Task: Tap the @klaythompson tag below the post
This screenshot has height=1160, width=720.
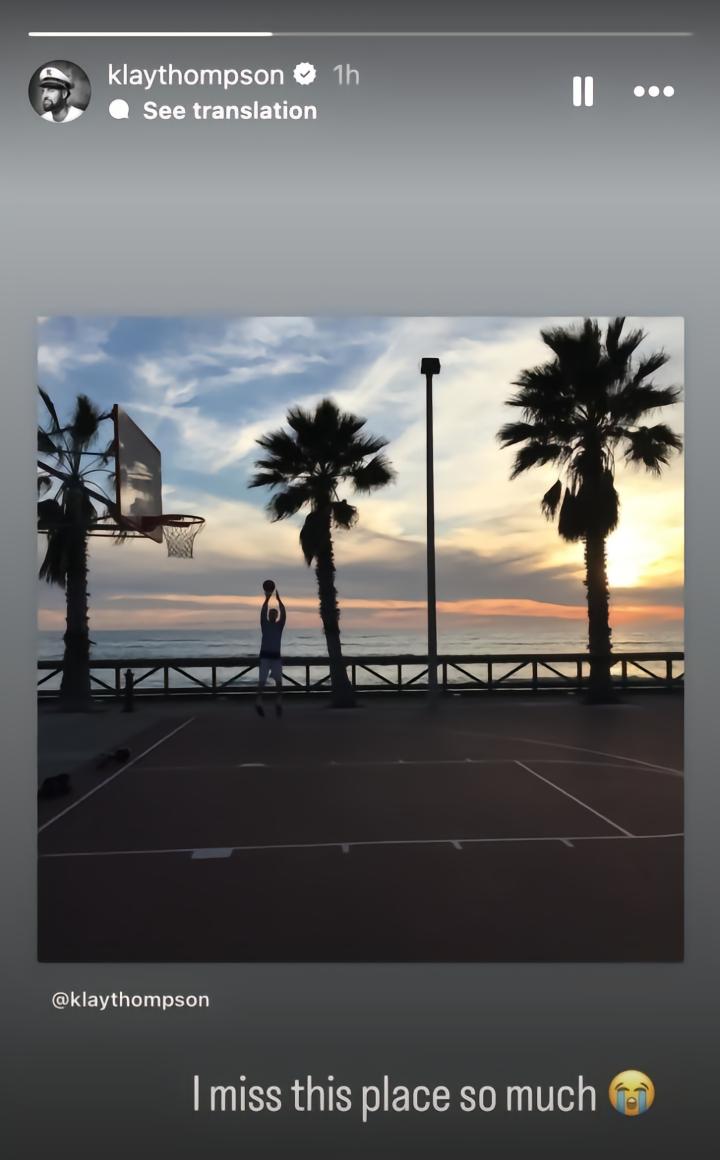Action: 131,1000
